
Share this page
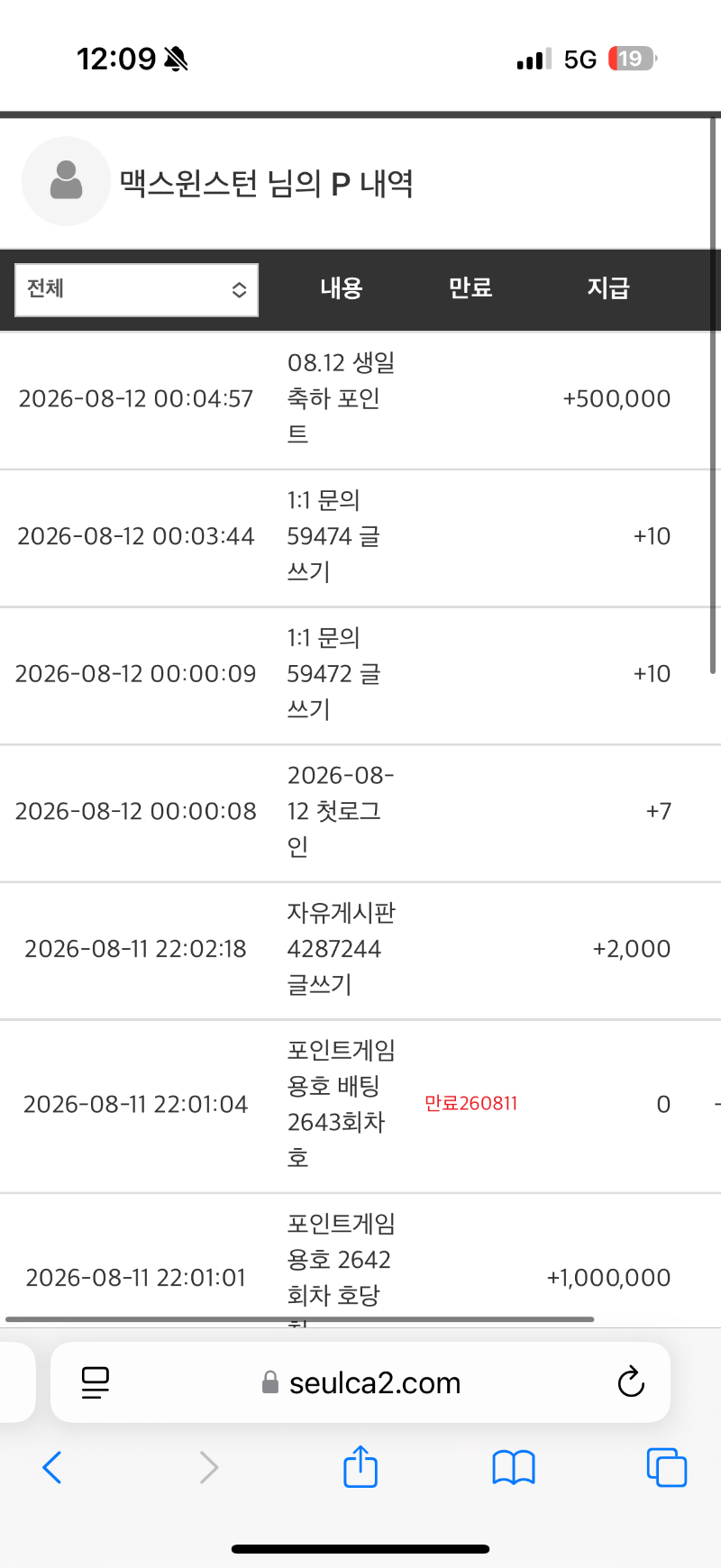click(x=360, y=1466)
